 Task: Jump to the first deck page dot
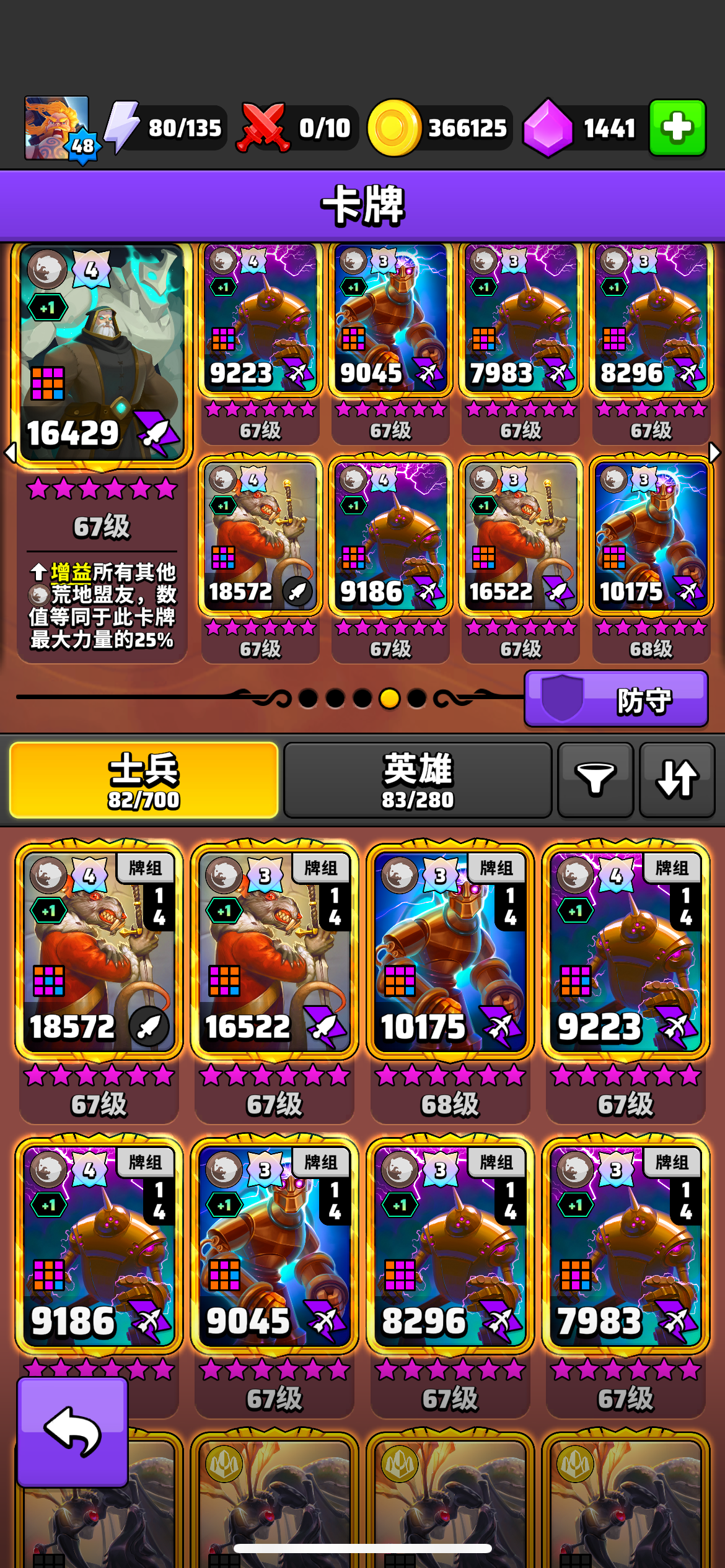[308, 699]
